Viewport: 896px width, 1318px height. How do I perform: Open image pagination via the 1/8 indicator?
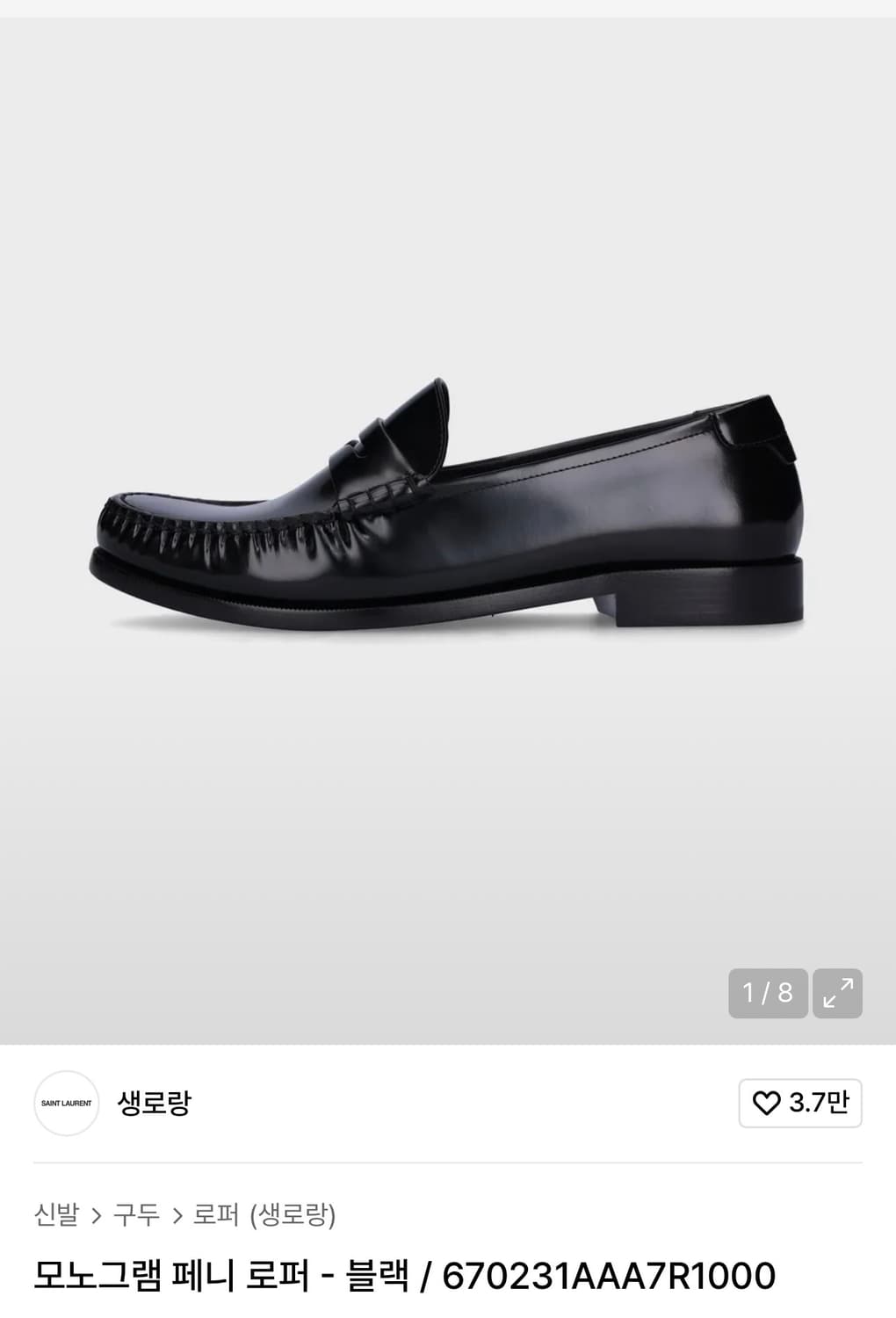coord(769,991)
